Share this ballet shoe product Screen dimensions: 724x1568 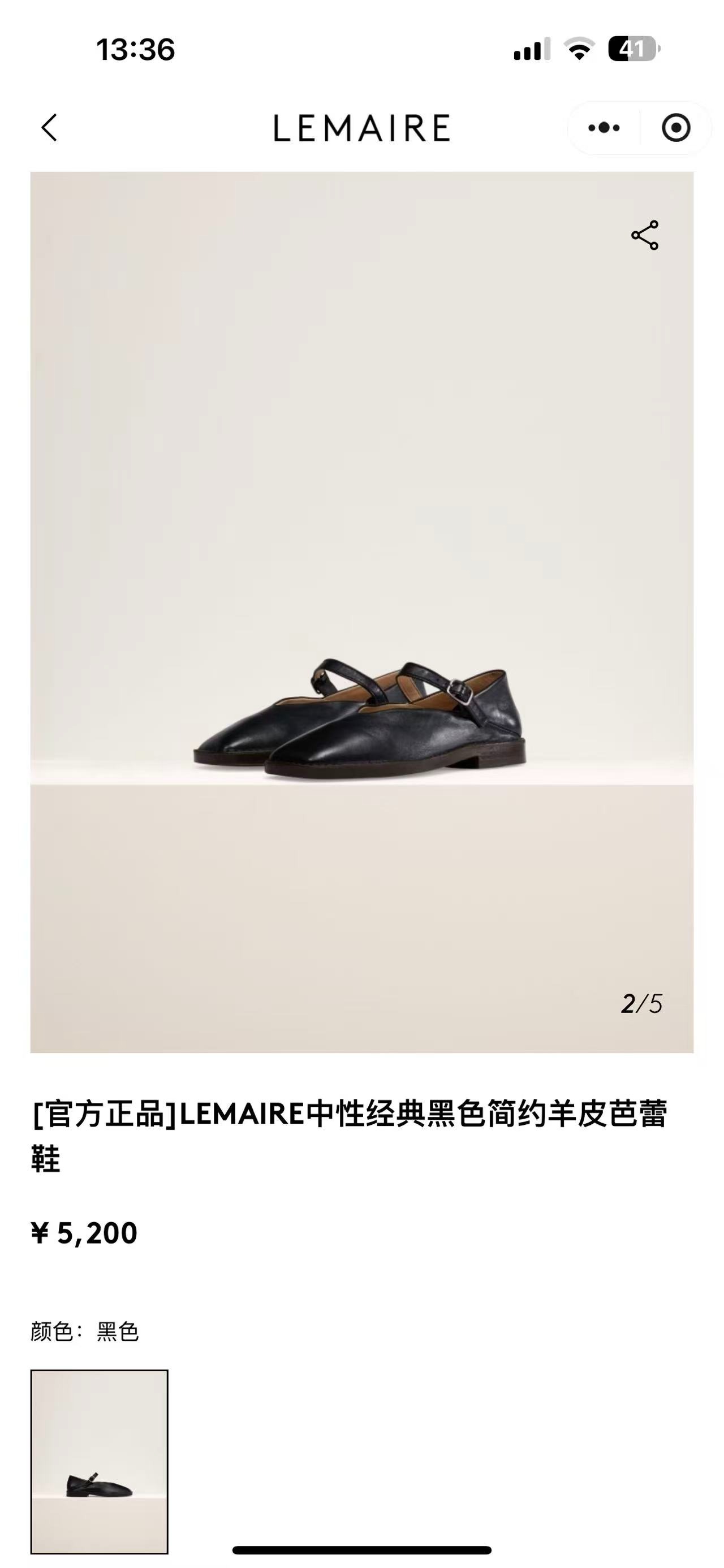tap(645, 236)
